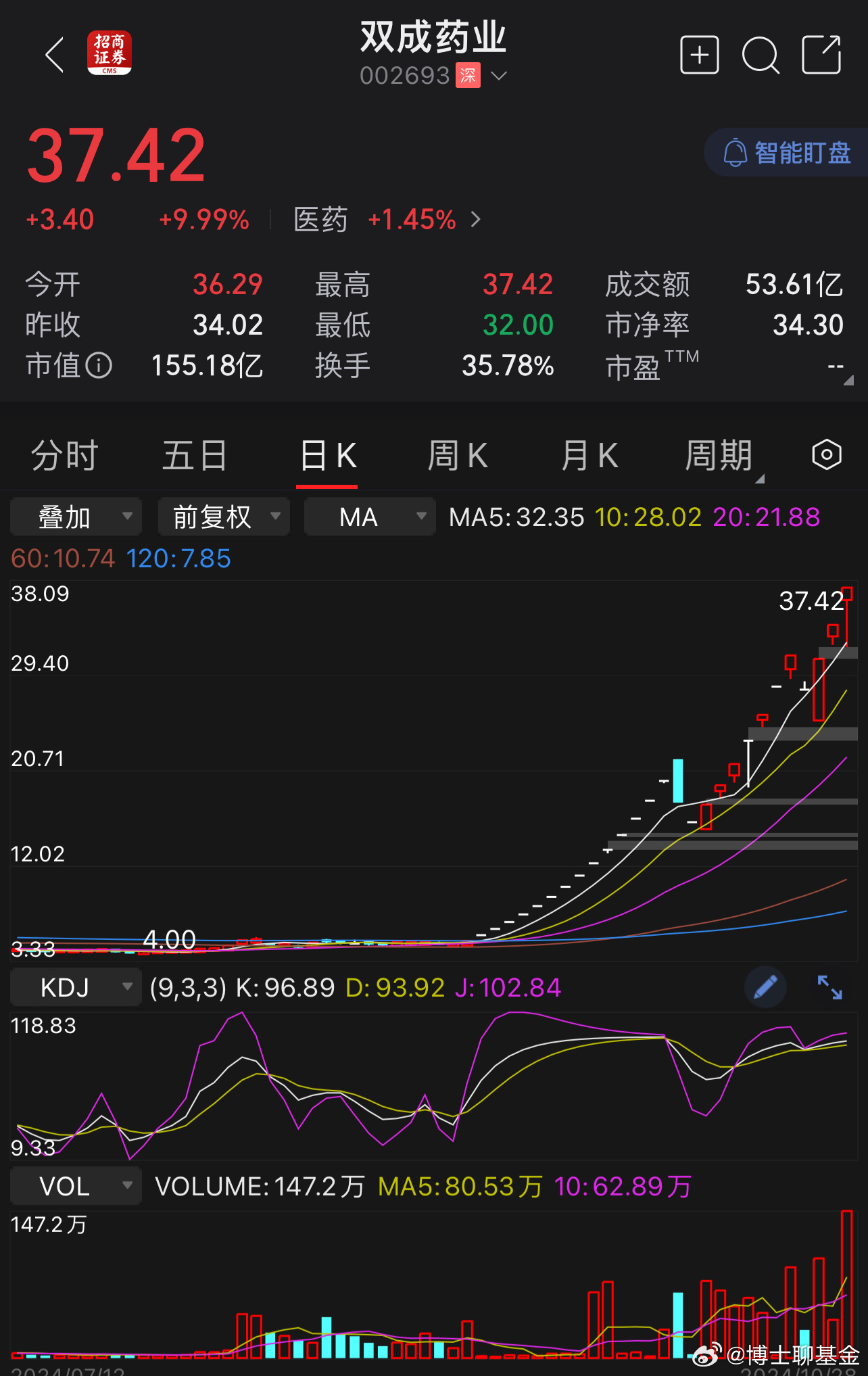Share this stock page
The image size is (868, 1376).
pos(821,55)
